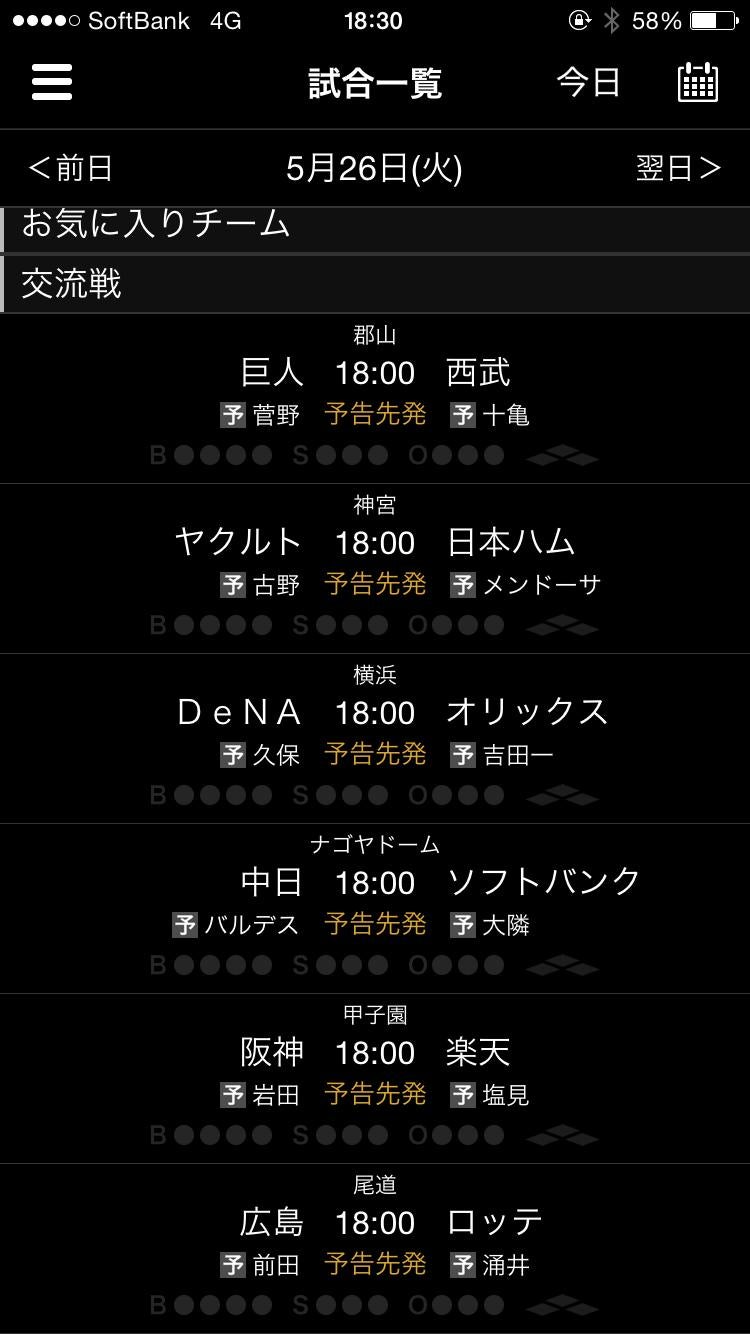The width and height of the screenshot is (750, 1334).
Task: Open the ヤクルト vs 日本ハム game
Action: [375, 568]
